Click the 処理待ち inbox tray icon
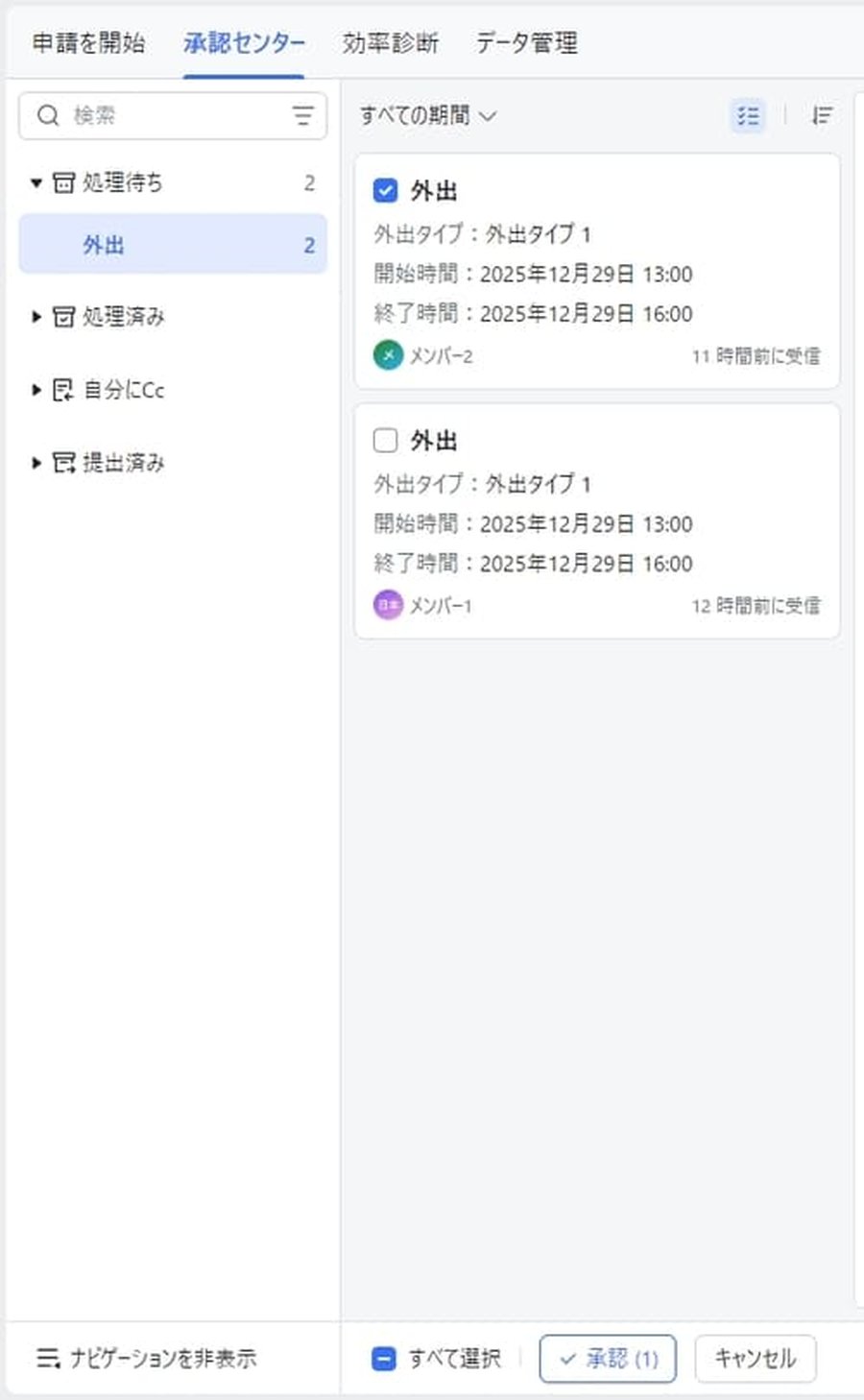 pos(63,182)
